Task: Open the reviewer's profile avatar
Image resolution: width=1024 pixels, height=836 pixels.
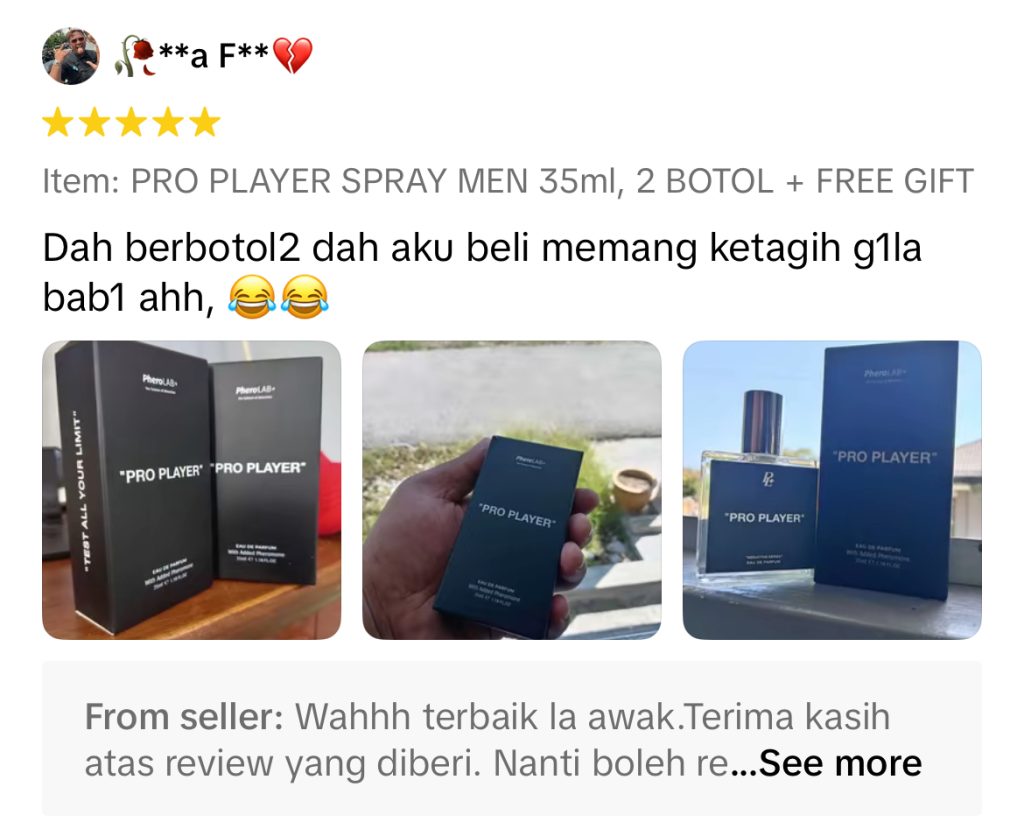Action: point(70,56)
